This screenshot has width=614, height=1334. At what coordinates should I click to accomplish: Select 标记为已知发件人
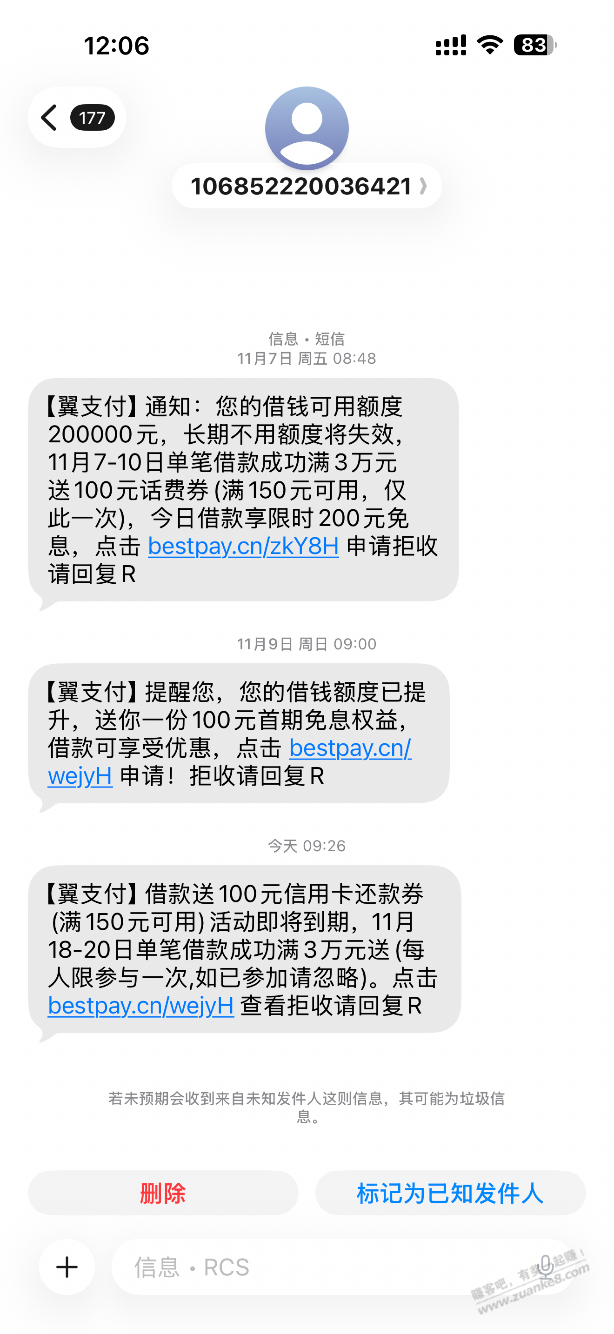[450, 1193]
